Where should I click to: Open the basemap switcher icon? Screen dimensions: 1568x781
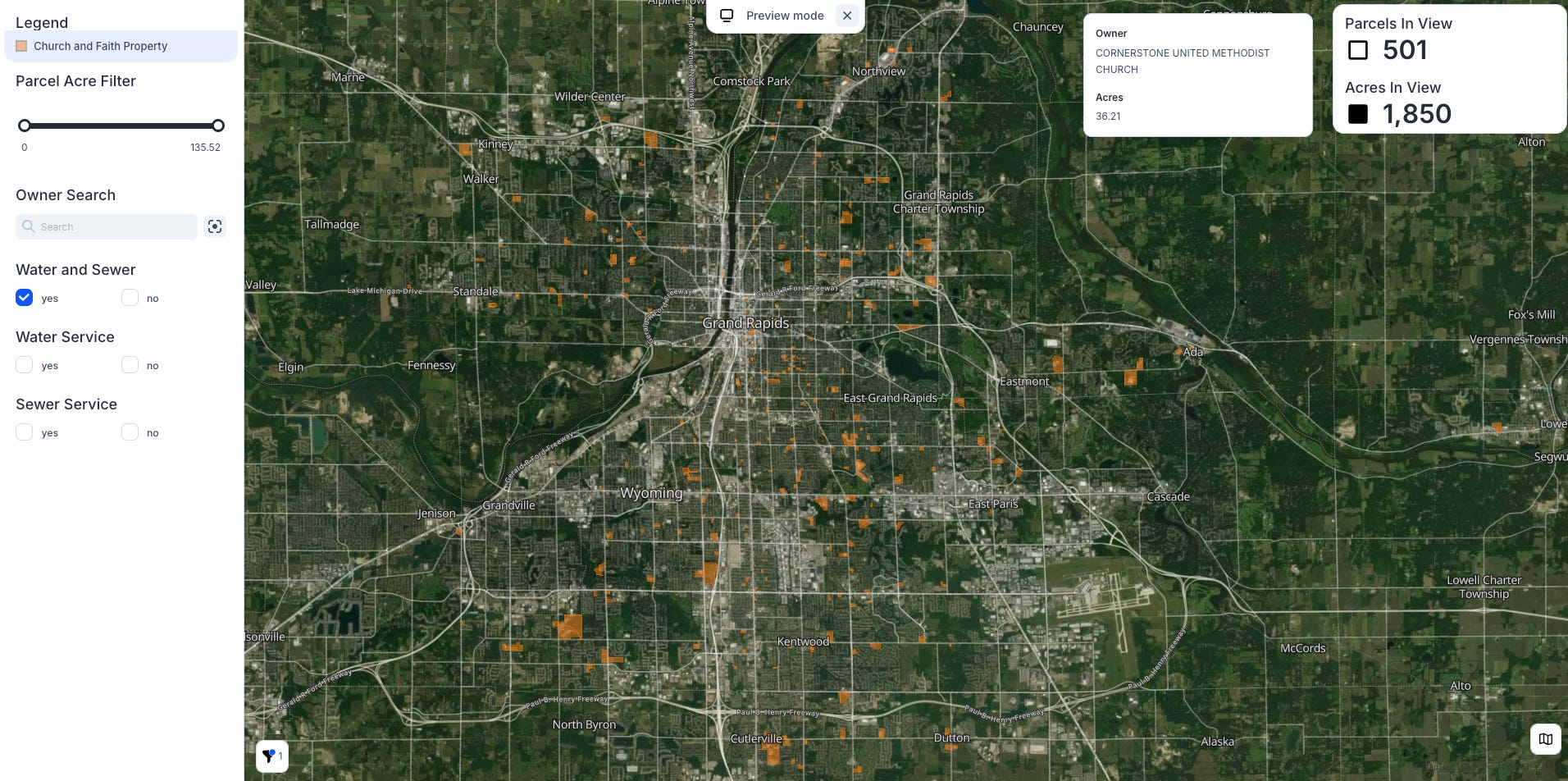point(1546,739)
